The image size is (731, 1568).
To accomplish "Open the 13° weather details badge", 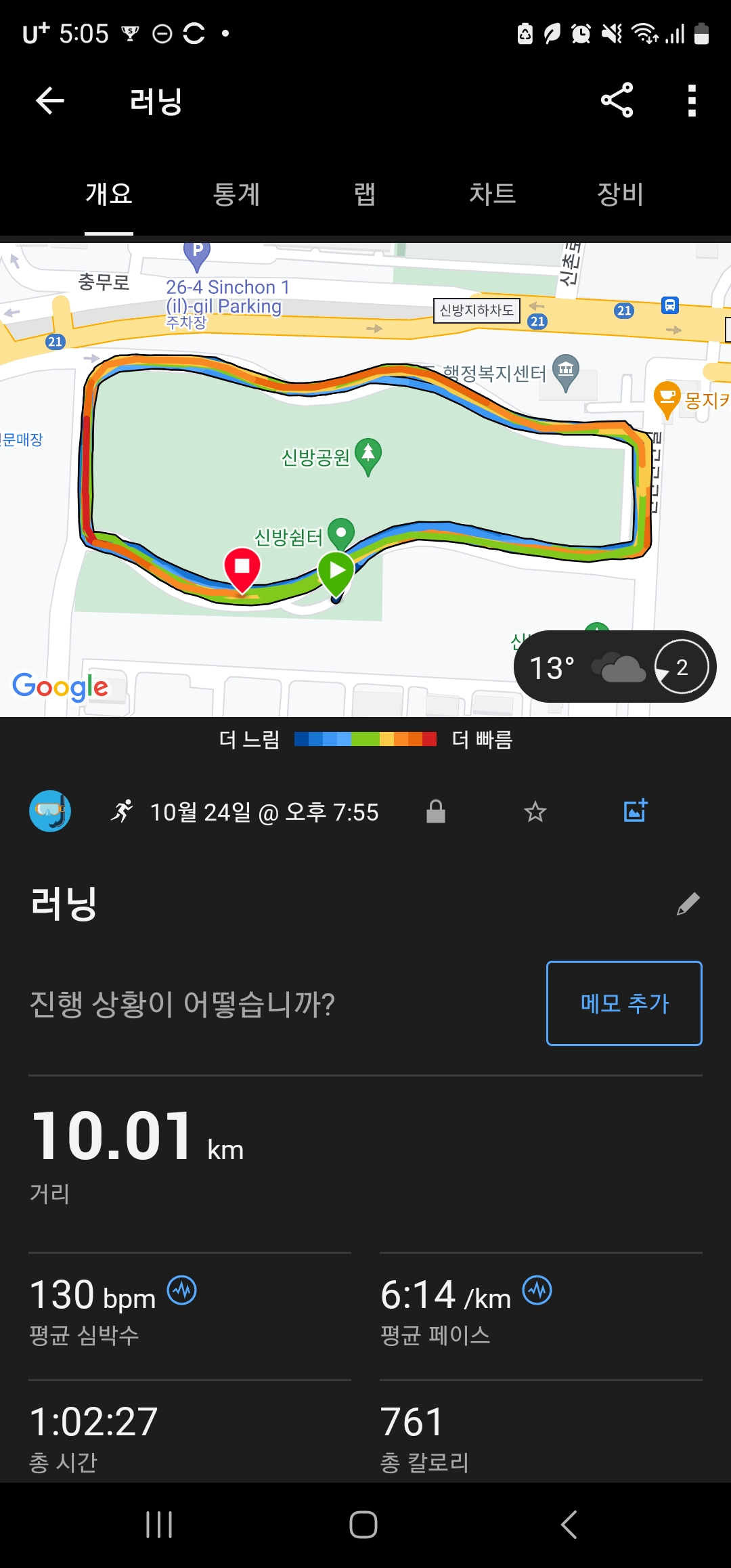I will click(615, 667).
